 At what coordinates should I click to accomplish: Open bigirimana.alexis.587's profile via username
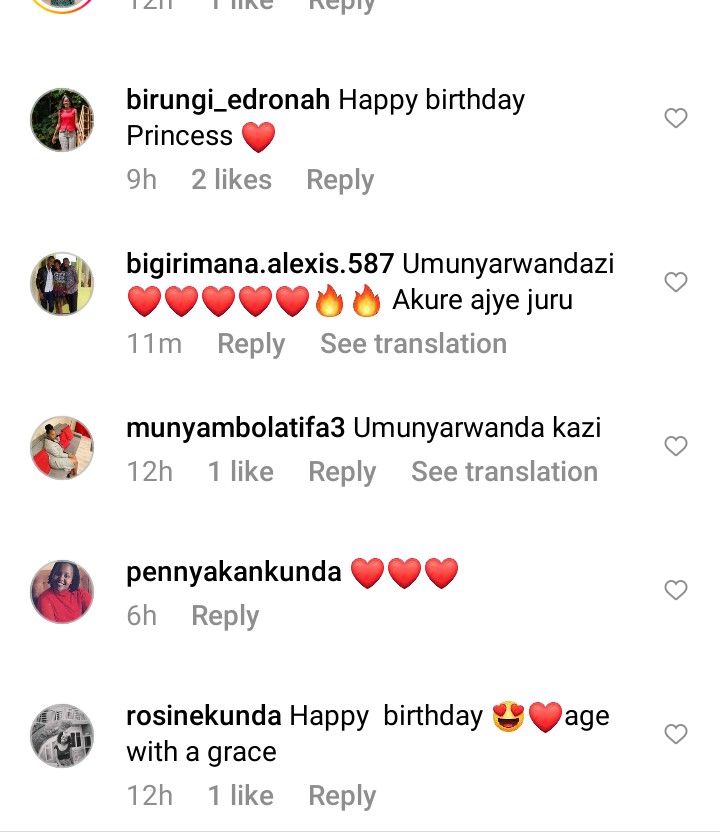260,264
